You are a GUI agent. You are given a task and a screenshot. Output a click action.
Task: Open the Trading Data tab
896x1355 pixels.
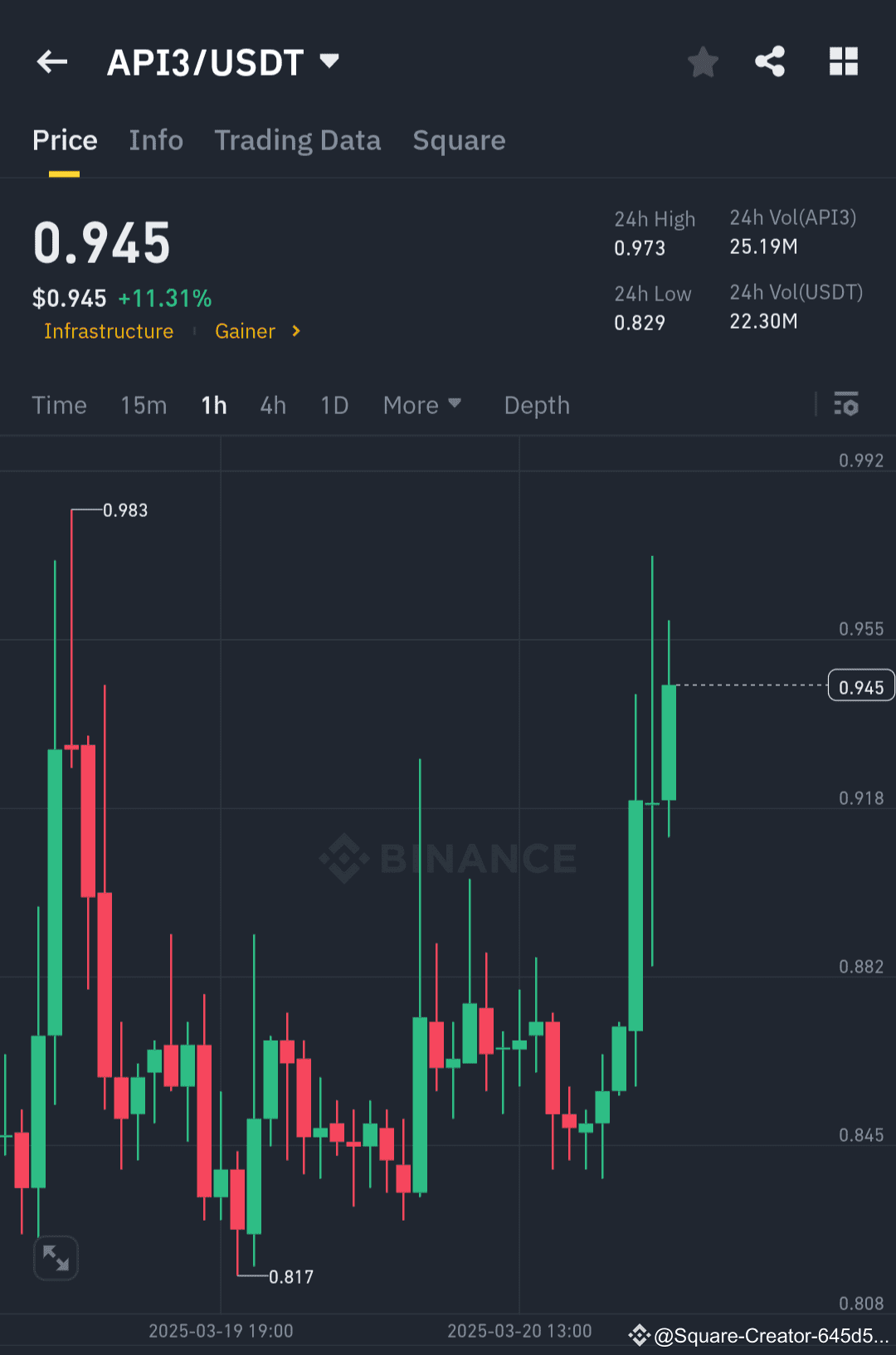298,140
